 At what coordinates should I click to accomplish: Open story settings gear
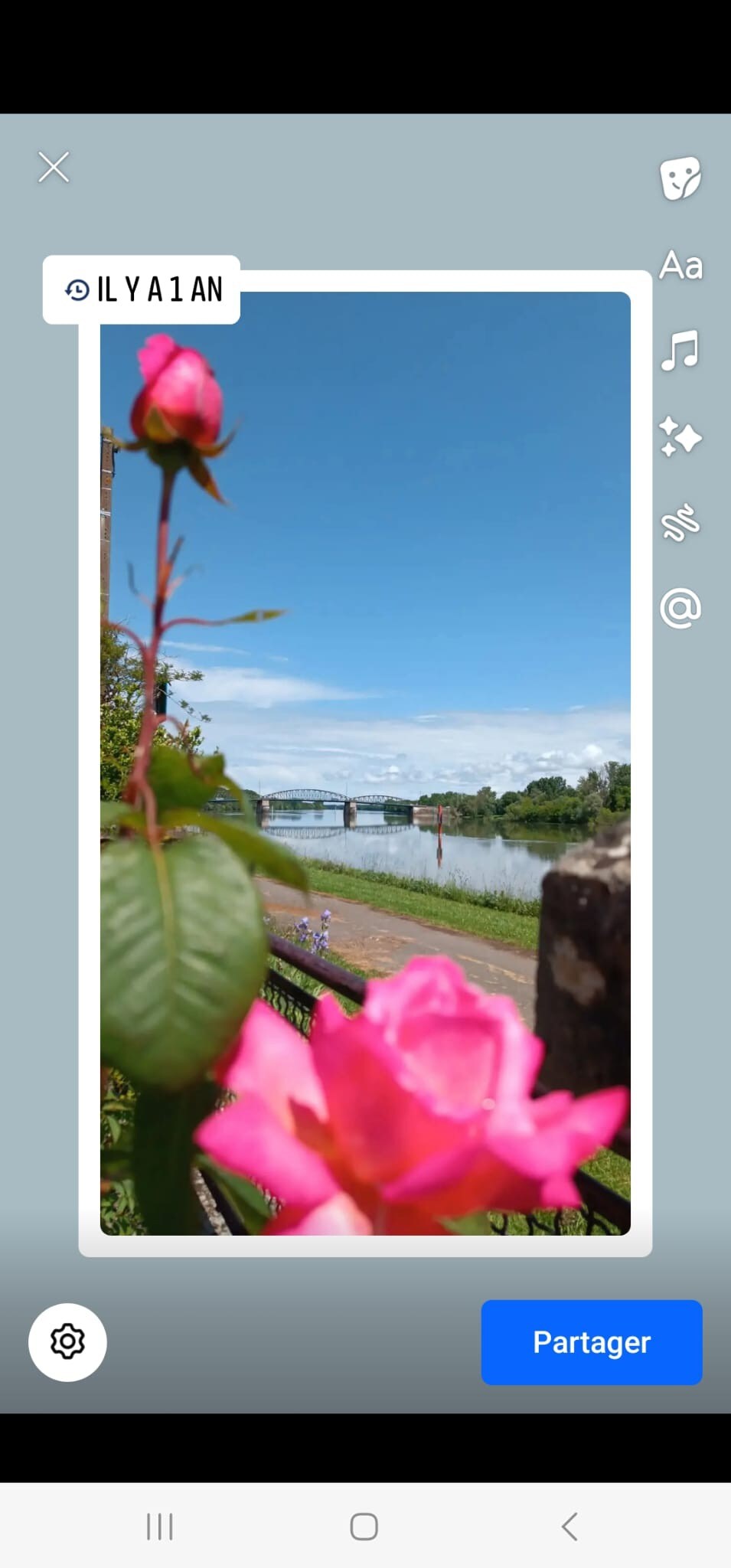[67, 1341]
